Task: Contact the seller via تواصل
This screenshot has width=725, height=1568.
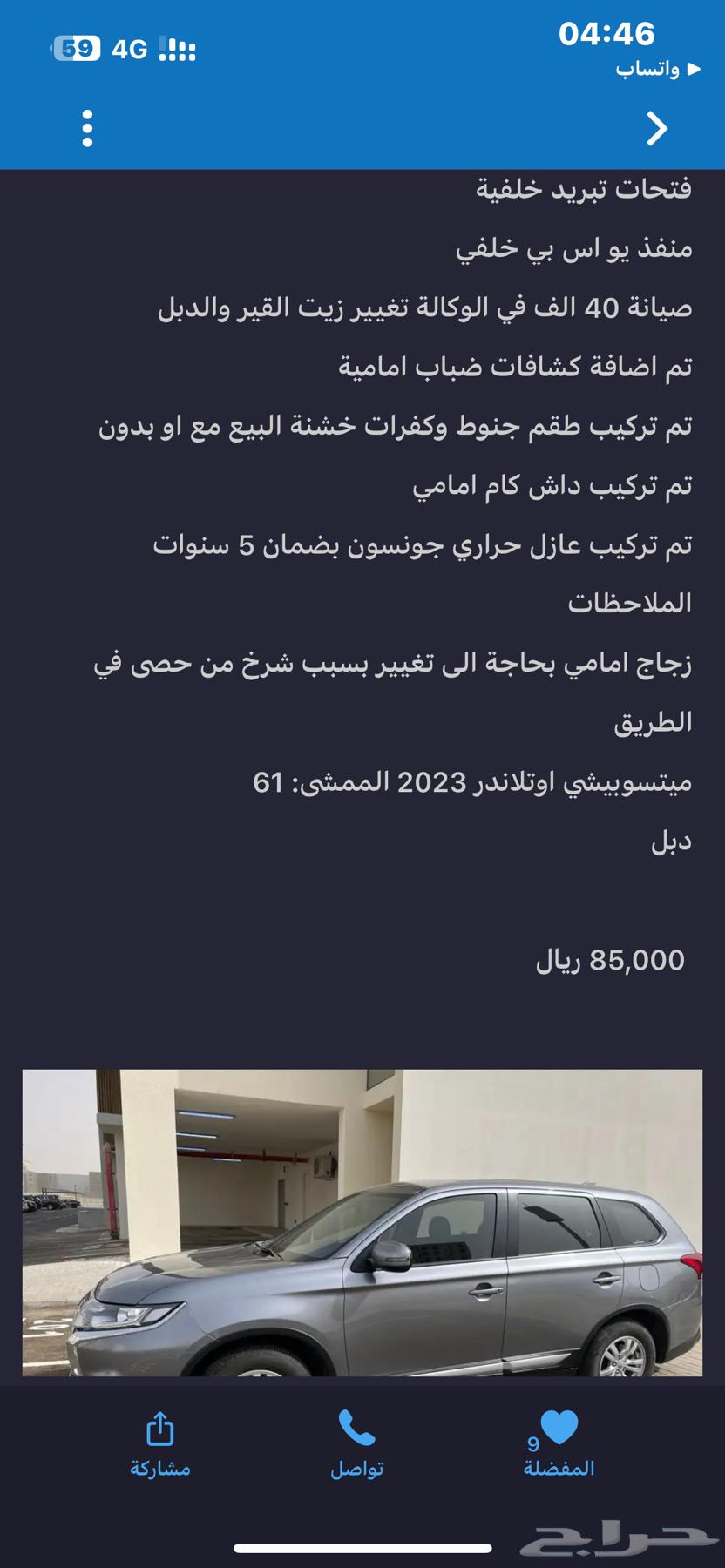Action: [356, 1446]
